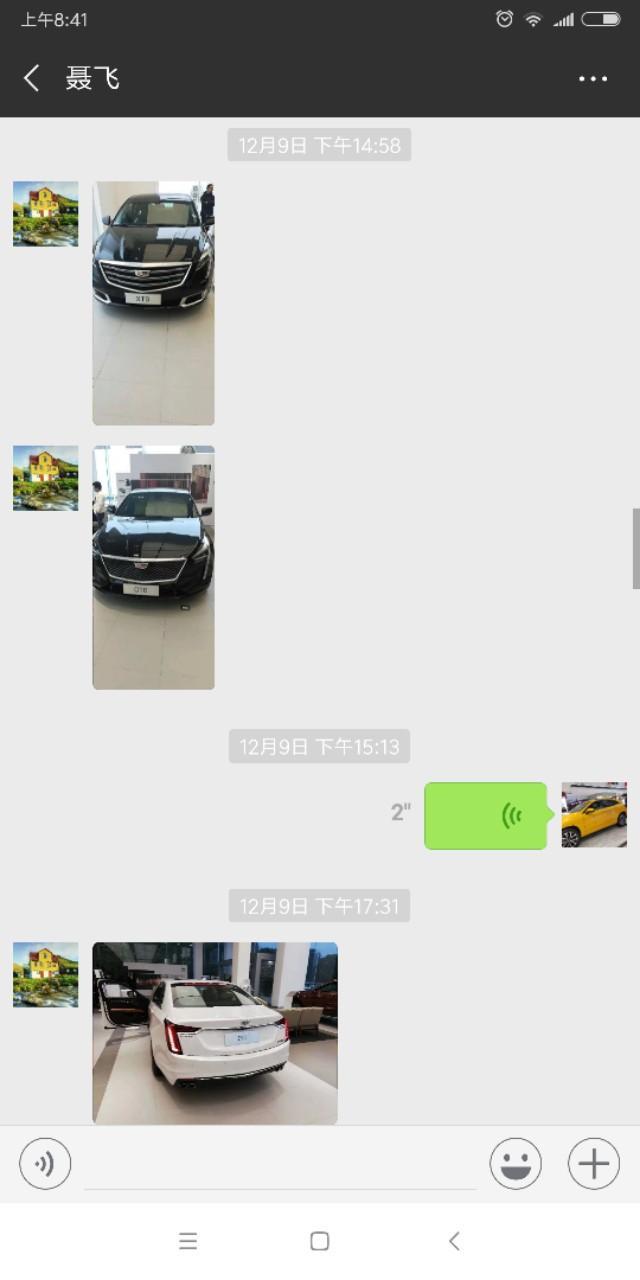Open contact profile from 14:58 message avatar

(x=45, y=214)
